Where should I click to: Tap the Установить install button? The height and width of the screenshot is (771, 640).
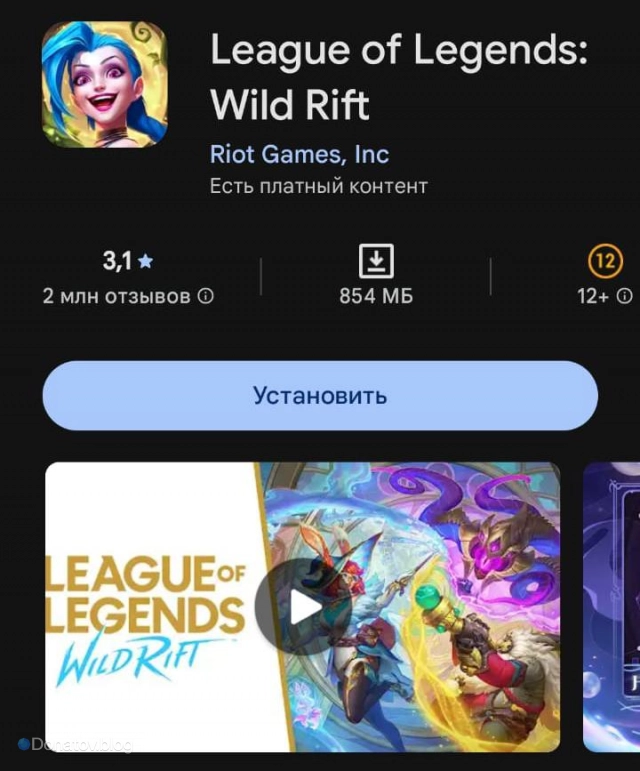point(320,395)
